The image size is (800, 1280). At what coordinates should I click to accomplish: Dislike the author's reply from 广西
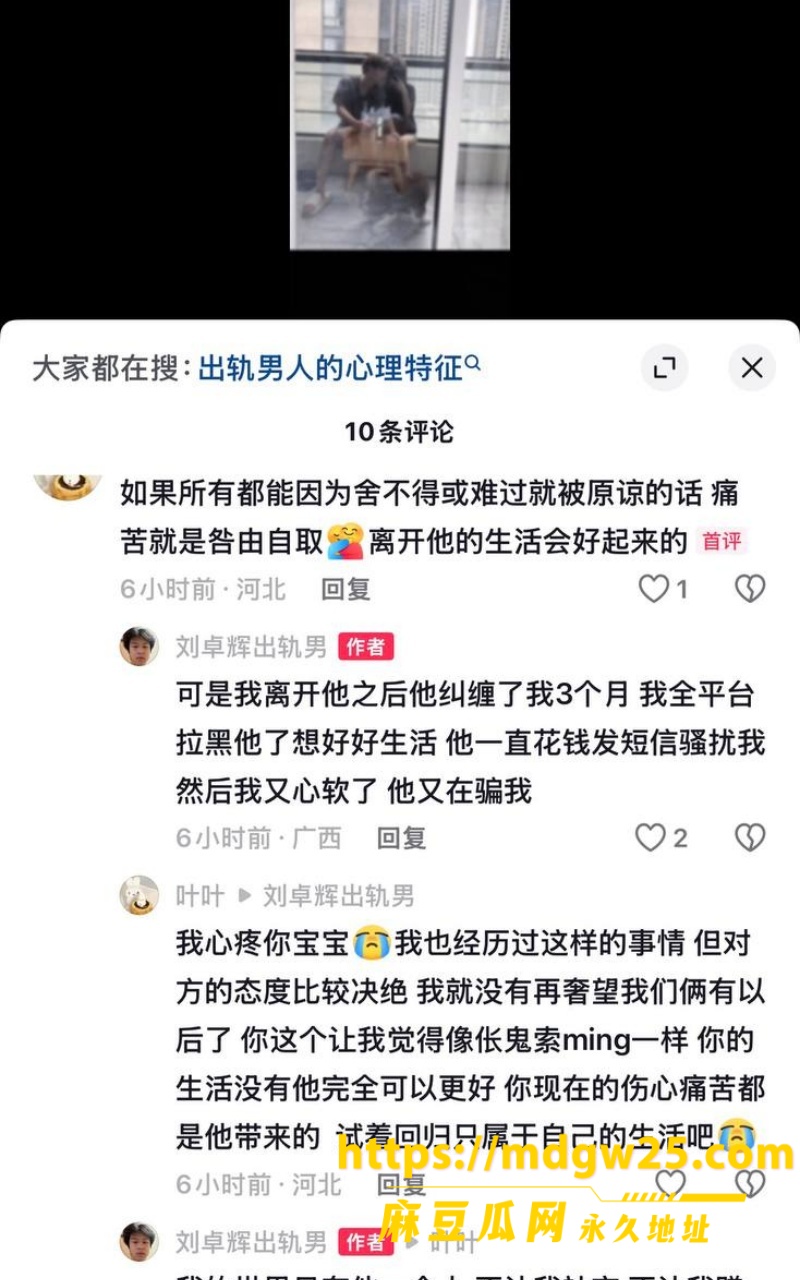(x=750, y=837)
